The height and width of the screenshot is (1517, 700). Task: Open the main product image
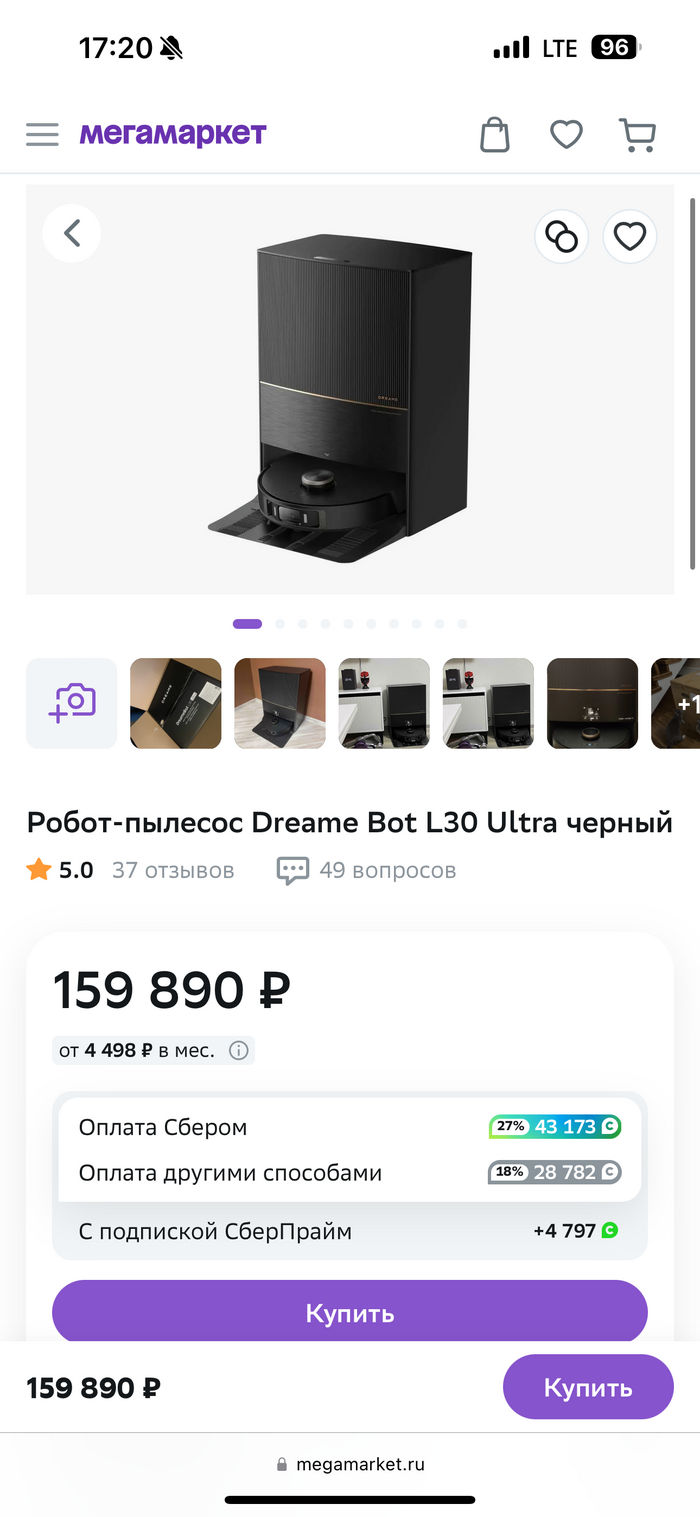pos(350,390)
